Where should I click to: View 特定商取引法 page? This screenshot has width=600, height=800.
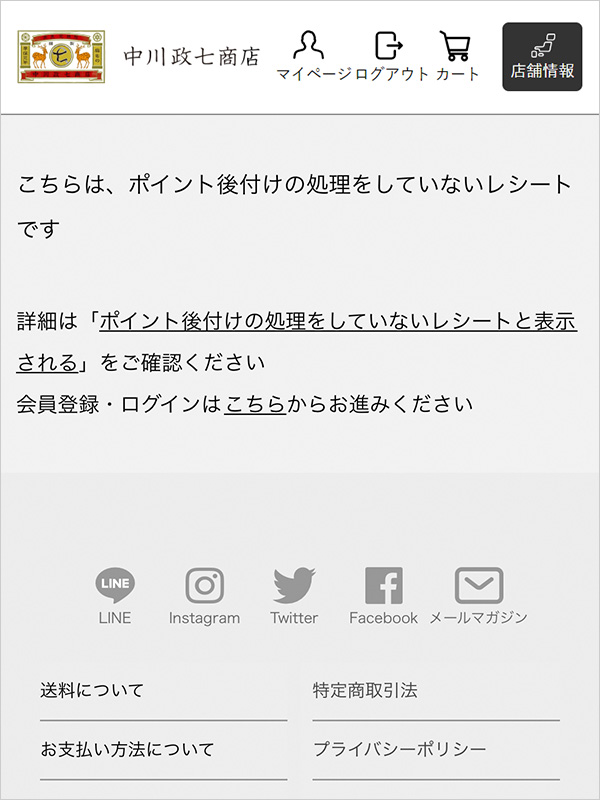[x=365, y=690]
